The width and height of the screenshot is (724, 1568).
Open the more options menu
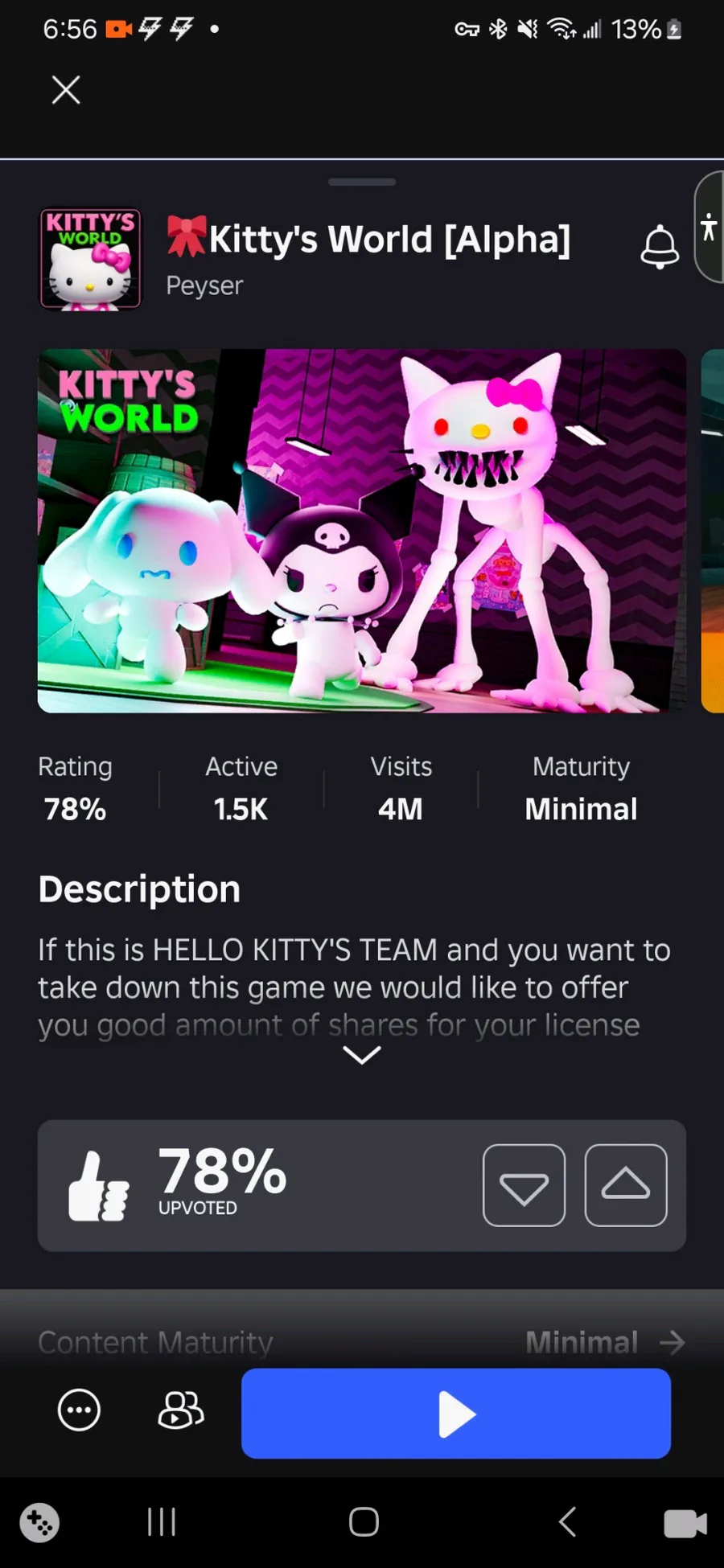click(79, 1410)
